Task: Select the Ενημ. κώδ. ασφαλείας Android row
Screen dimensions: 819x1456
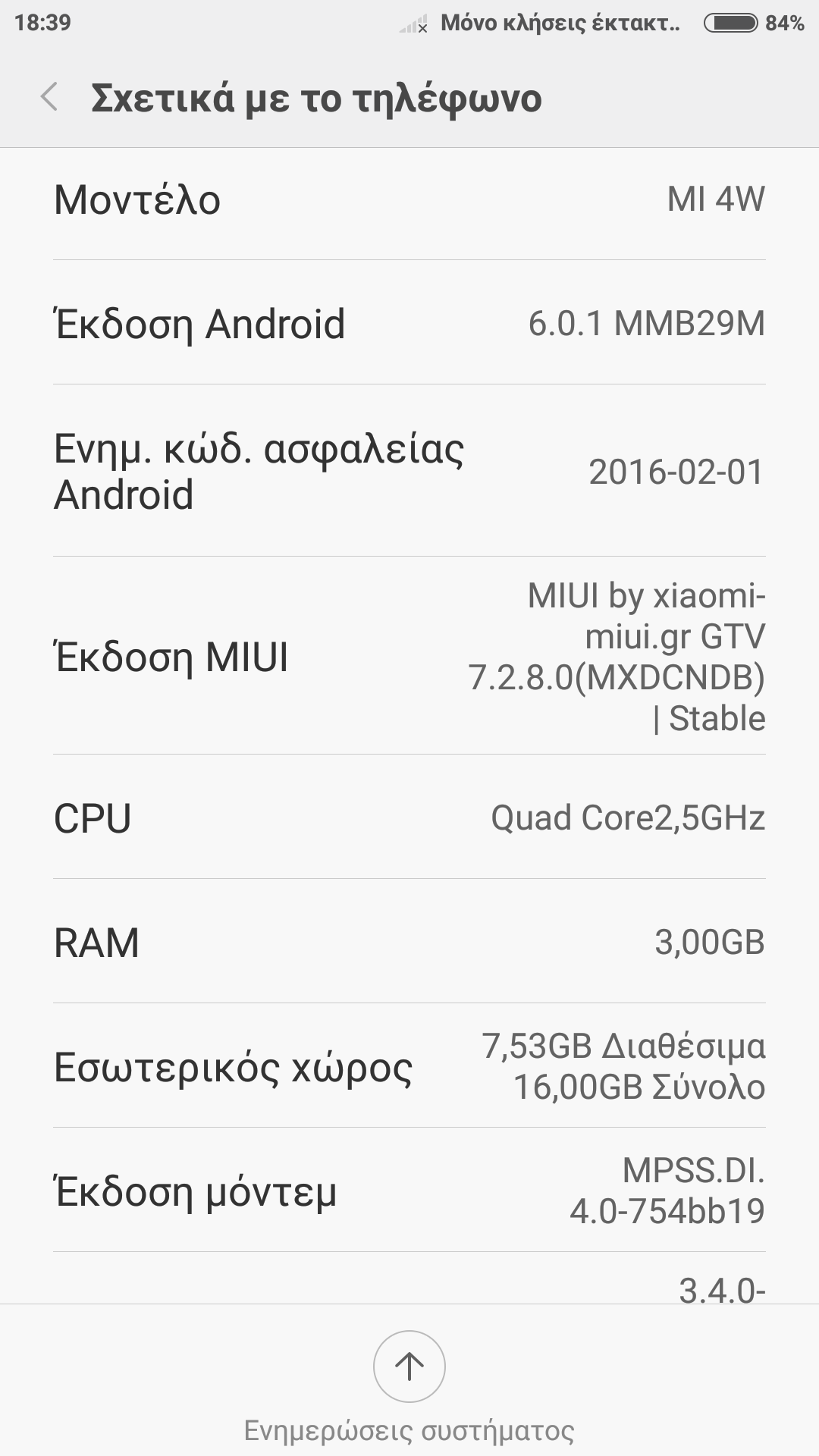Action: (409, 471)
